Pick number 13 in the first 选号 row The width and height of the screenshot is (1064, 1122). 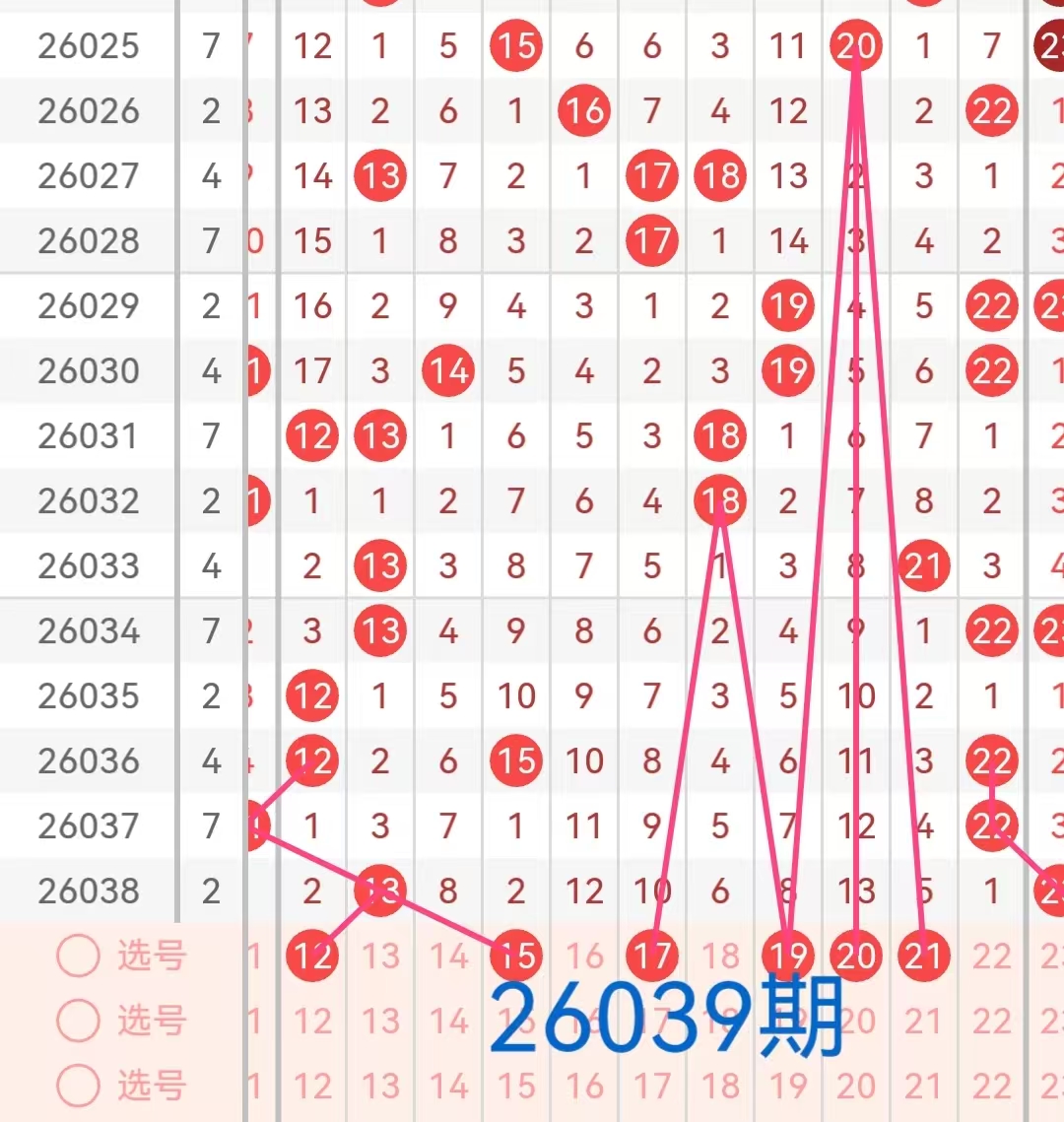[x=380, y=956]
